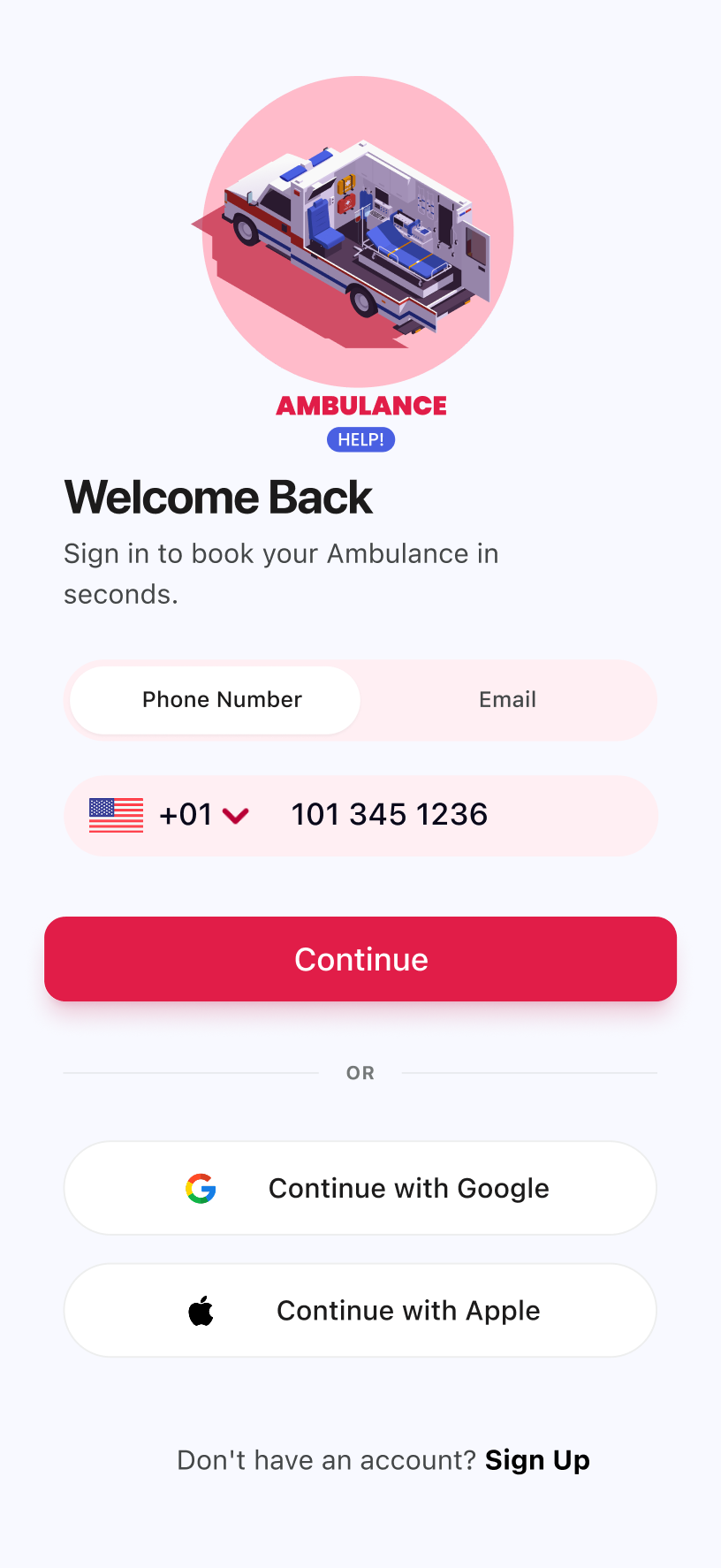This screenshot has width=721, height=1568.
Task: Open the Sign Up link
Action: pos(537,1460)
